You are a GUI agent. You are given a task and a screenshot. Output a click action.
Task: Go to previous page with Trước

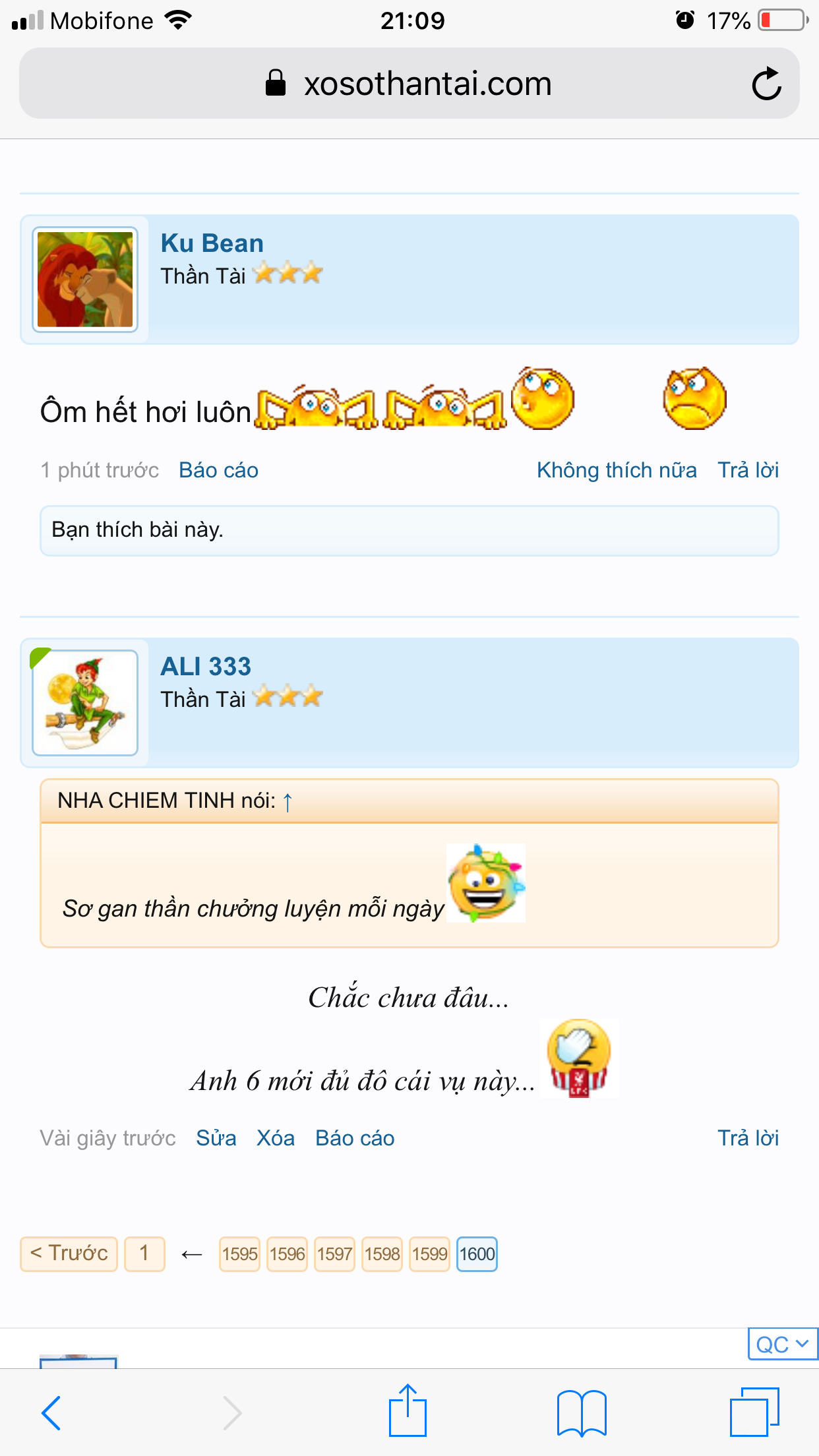[x=69, y=1253]
